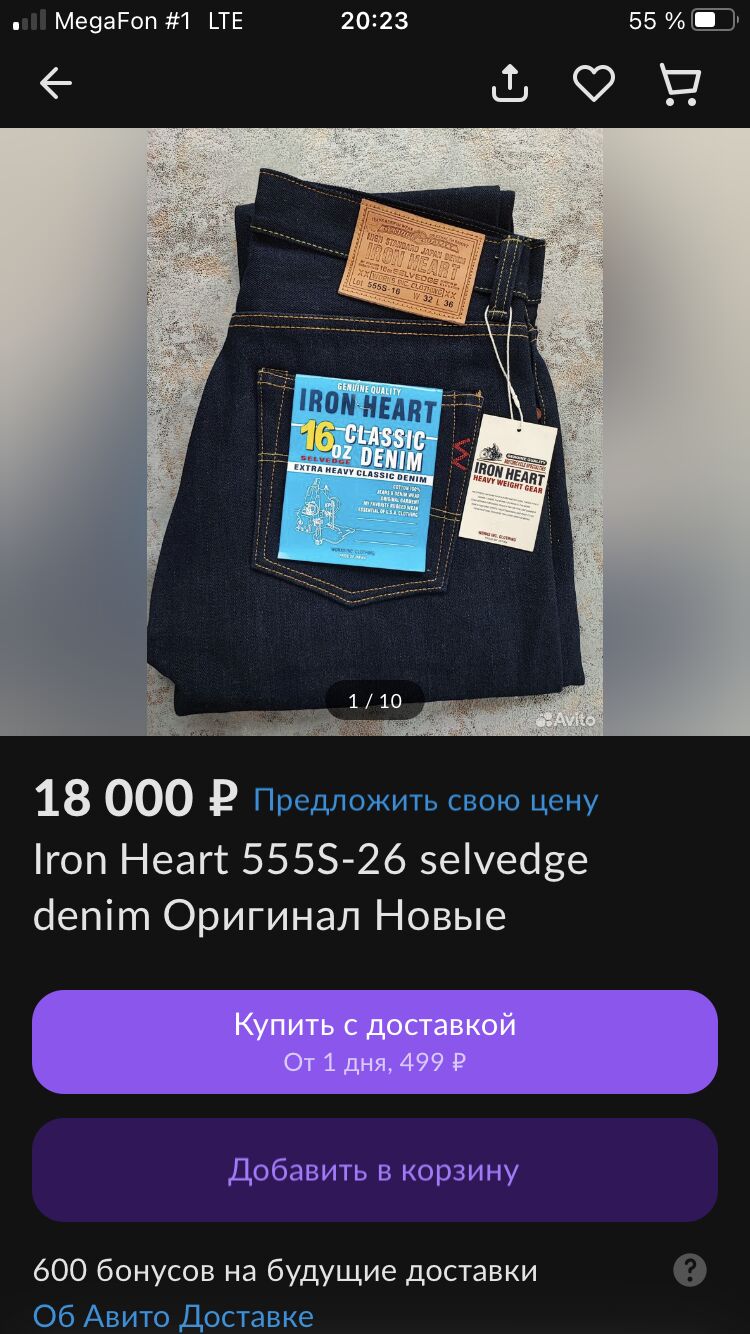Open the question mark help about bonuses
The width and height of the screenshot is (750, 1334).
(690, 1270)
